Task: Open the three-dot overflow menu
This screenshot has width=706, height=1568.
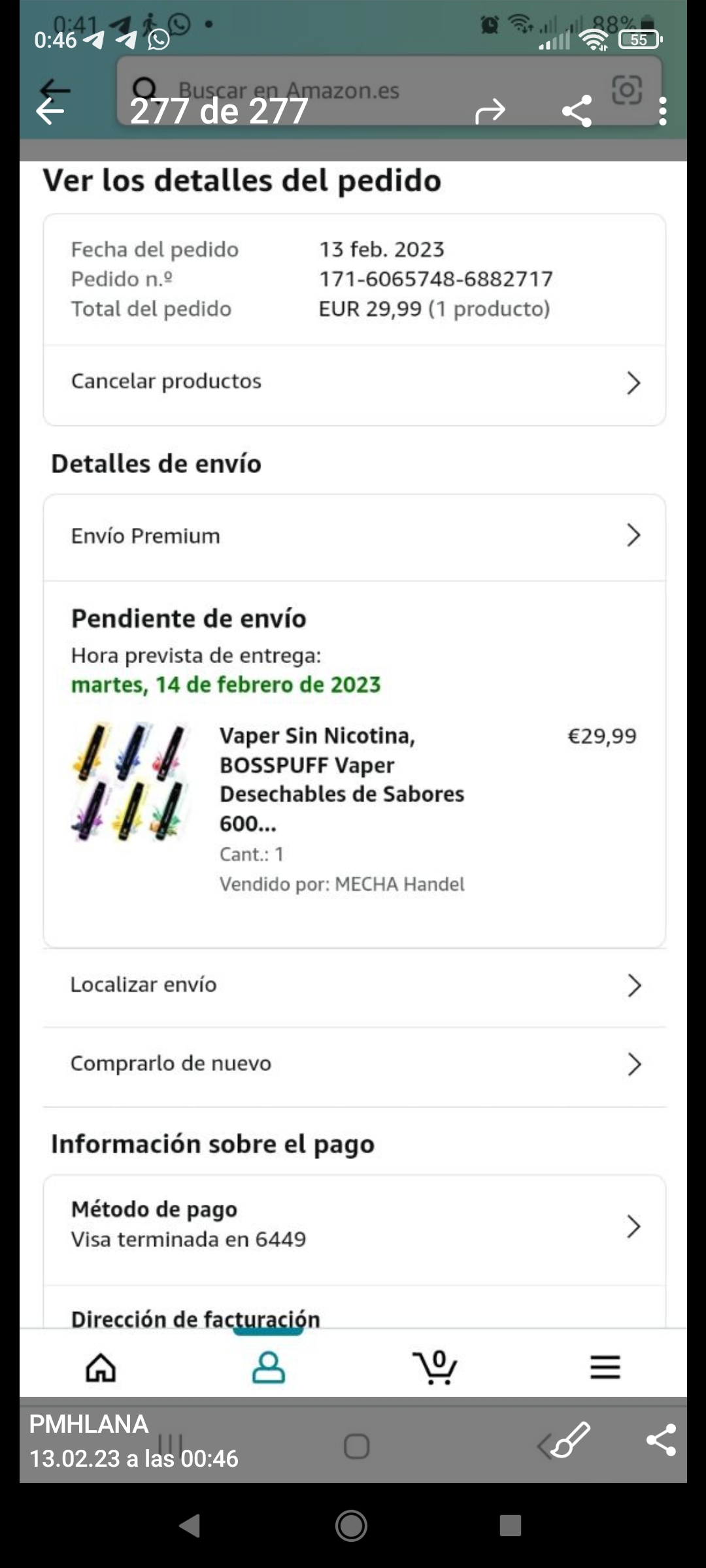Action: pos(663,111)
